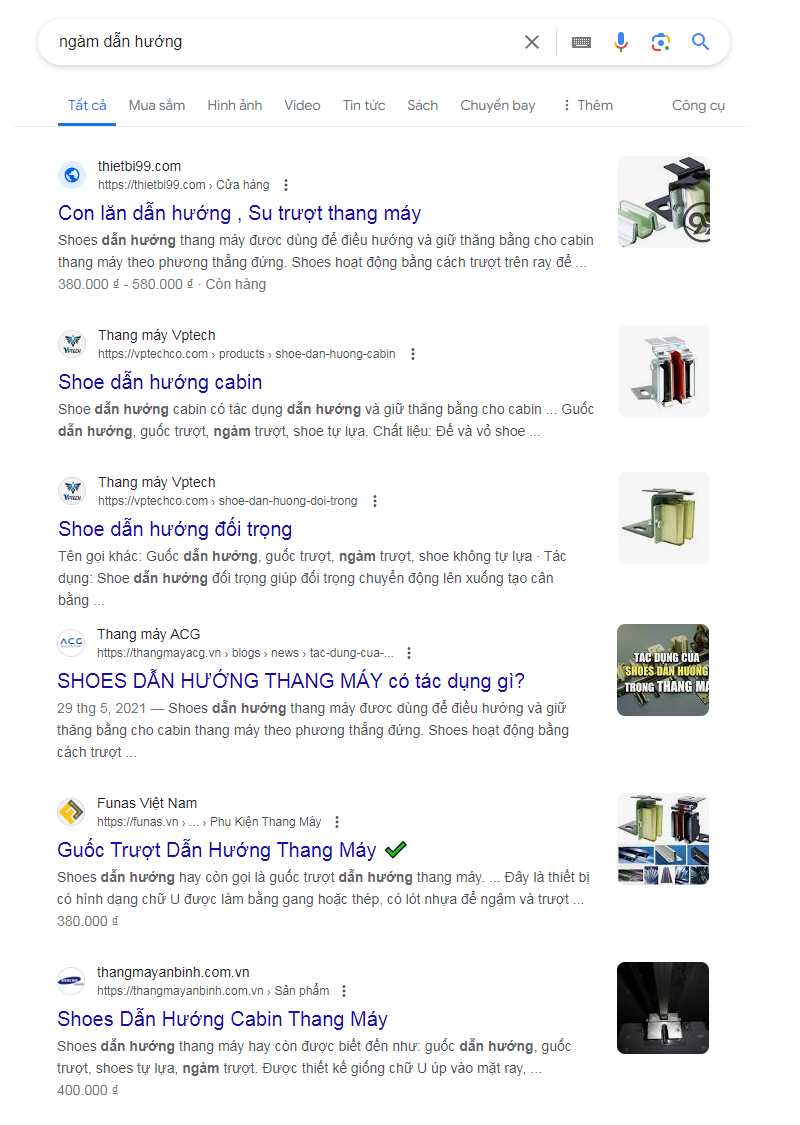Screen dimensions: 800x1125
Task: Open search Công cụ options
Action: [698, 105]
